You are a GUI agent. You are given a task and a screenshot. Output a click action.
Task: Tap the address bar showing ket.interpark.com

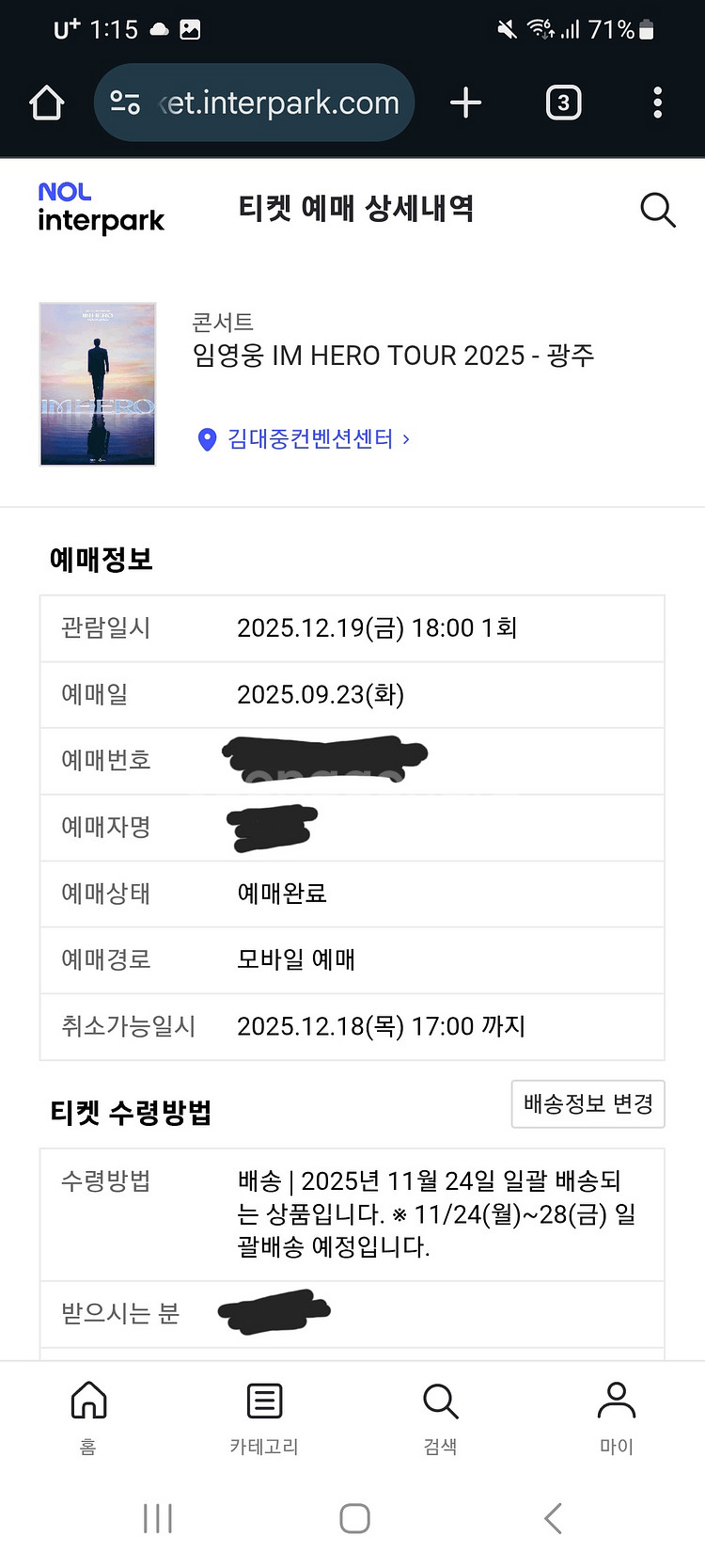282,102
